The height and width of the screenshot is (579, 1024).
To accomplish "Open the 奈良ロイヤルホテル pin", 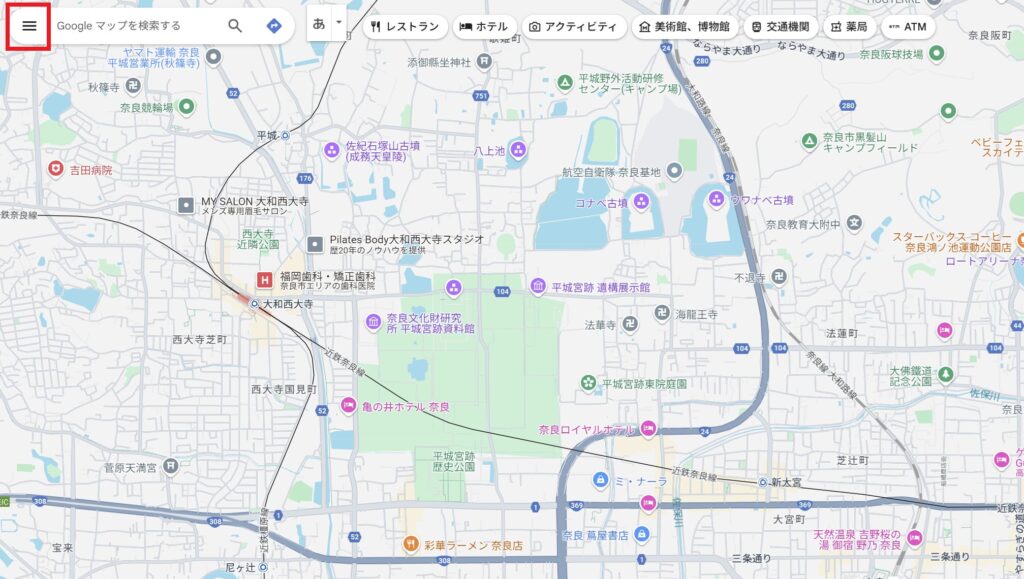I will click(648, 429).
